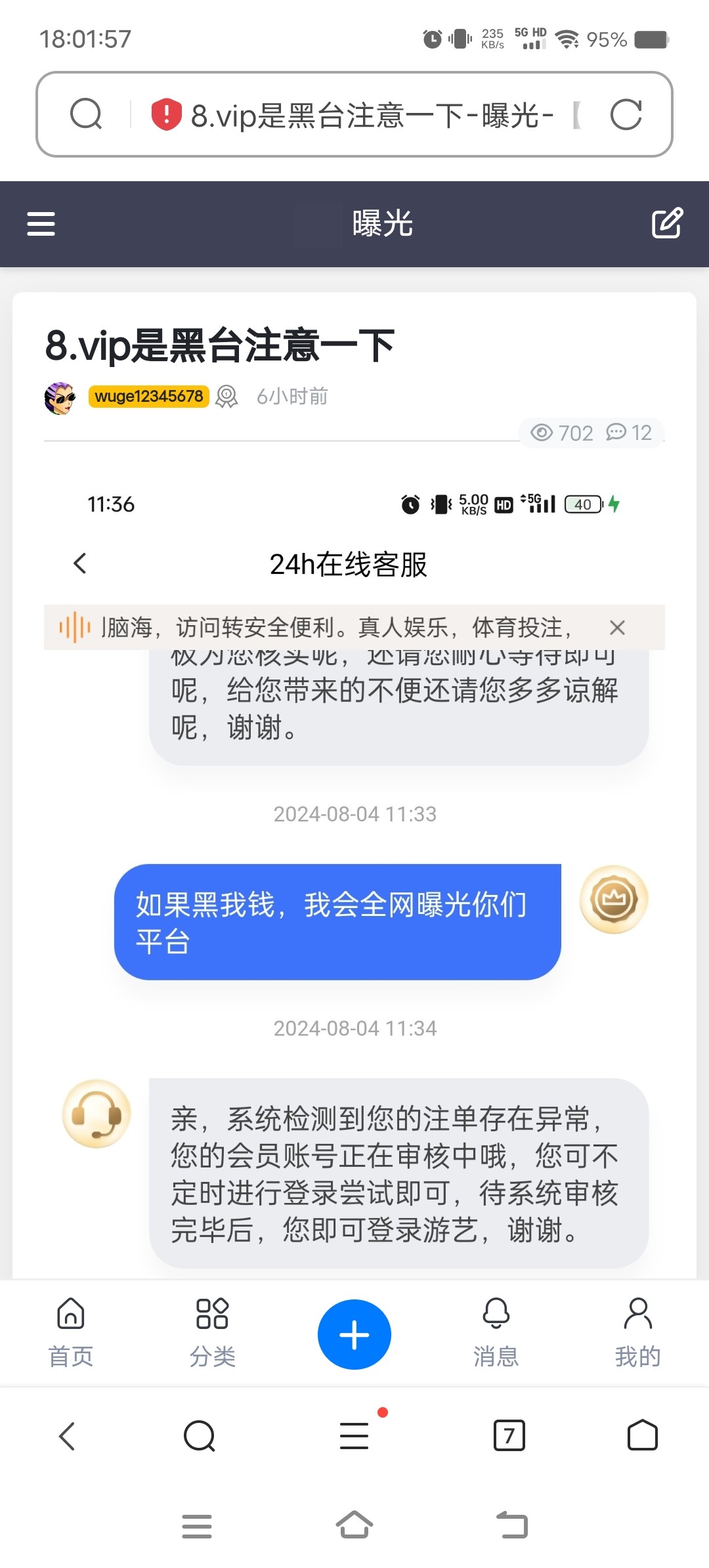The width and height of the screenshot is (709, 1568).
Task: Open the post's 12 comments
Action: pyautogui.click(x=630, y=433)
